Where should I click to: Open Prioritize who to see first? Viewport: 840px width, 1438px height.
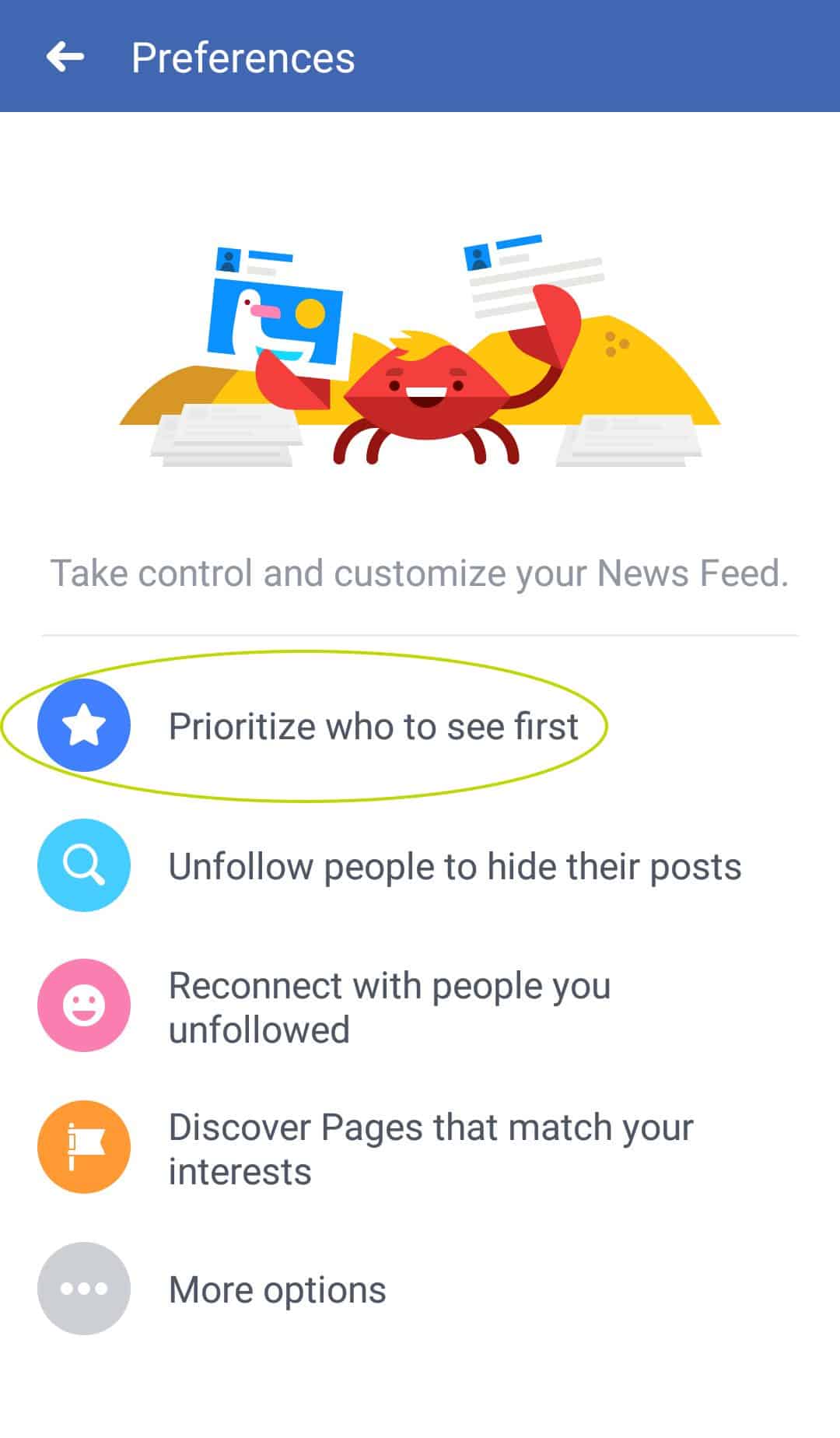(x=420, y=725)
